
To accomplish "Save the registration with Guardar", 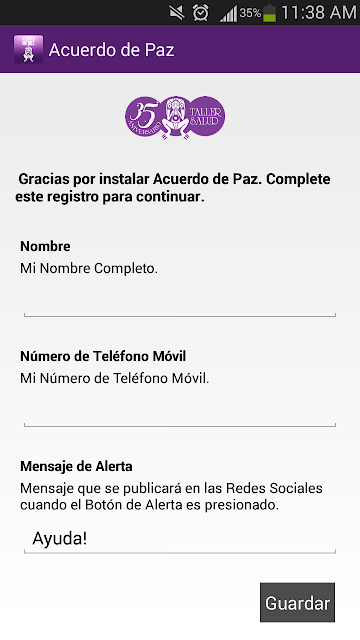I will pyautogui.click(x=297, y=602).
